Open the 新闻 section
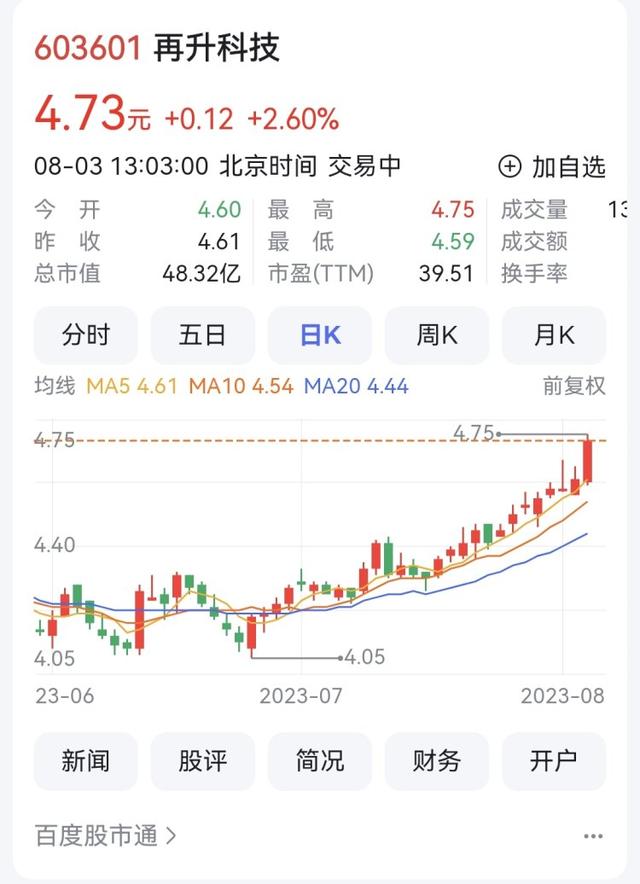The image size is (640, 884). click(x=86, y=762)
